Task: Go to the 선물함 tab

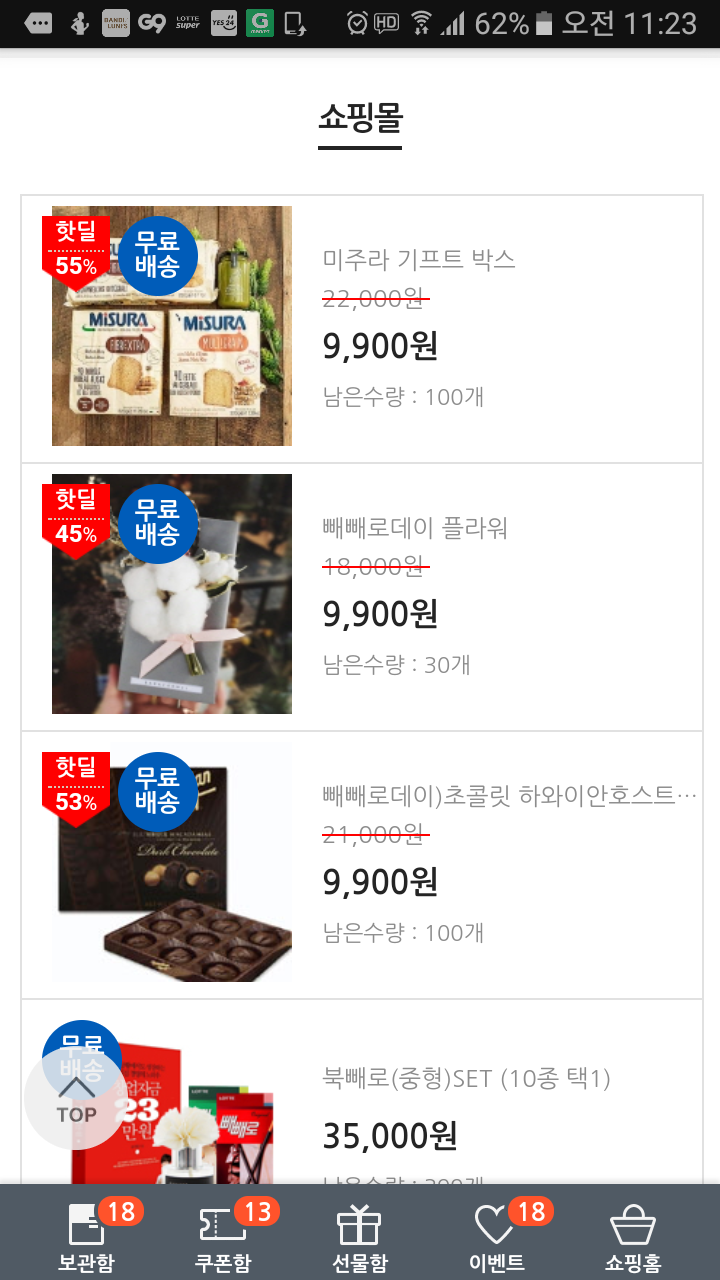Action: click(x=359, y=1236)
